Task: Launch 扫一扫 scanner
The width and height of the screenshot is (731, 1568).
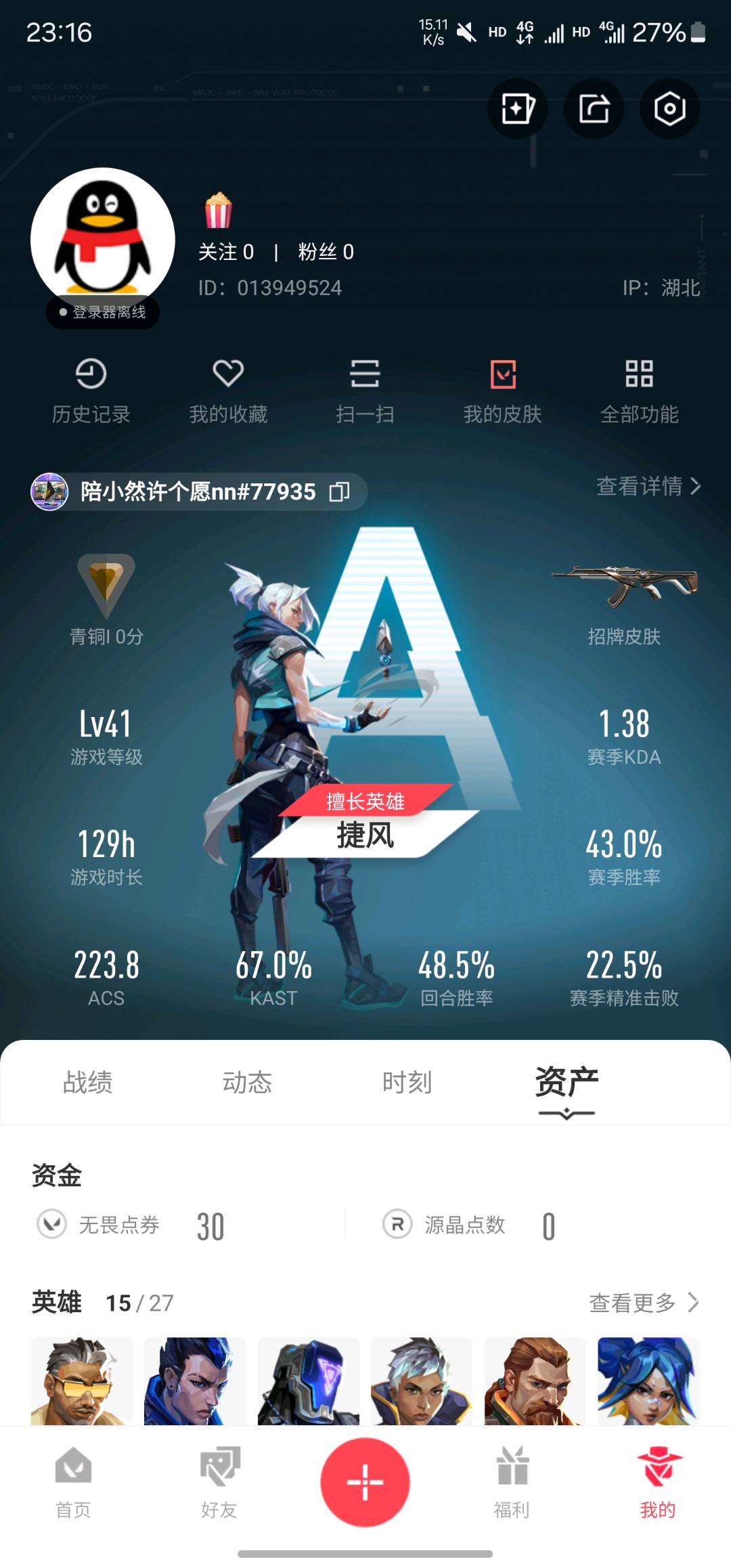Action: [x=365, y=391]
